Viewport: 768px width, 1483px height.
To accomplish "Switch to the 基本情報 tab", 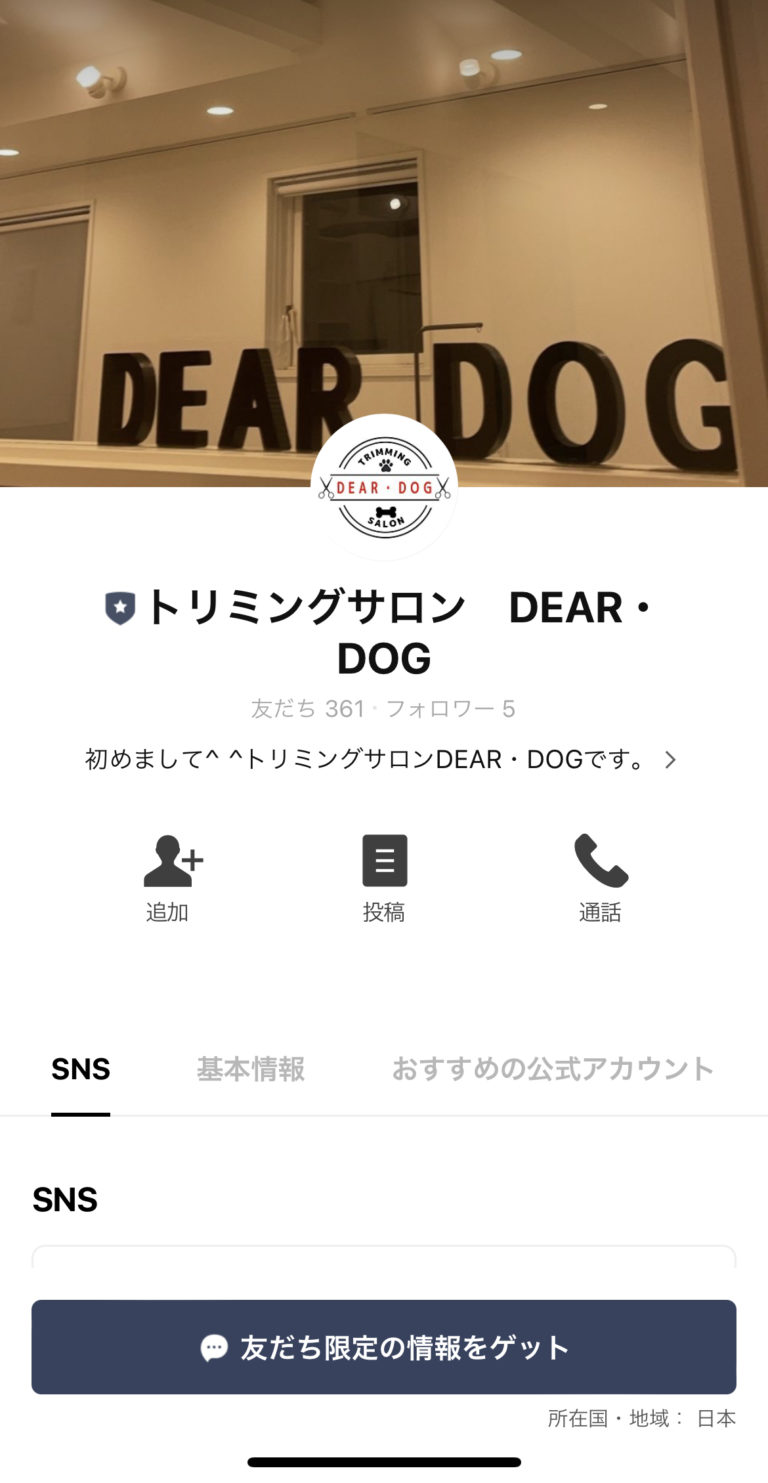I will (x=251, y=1069).
